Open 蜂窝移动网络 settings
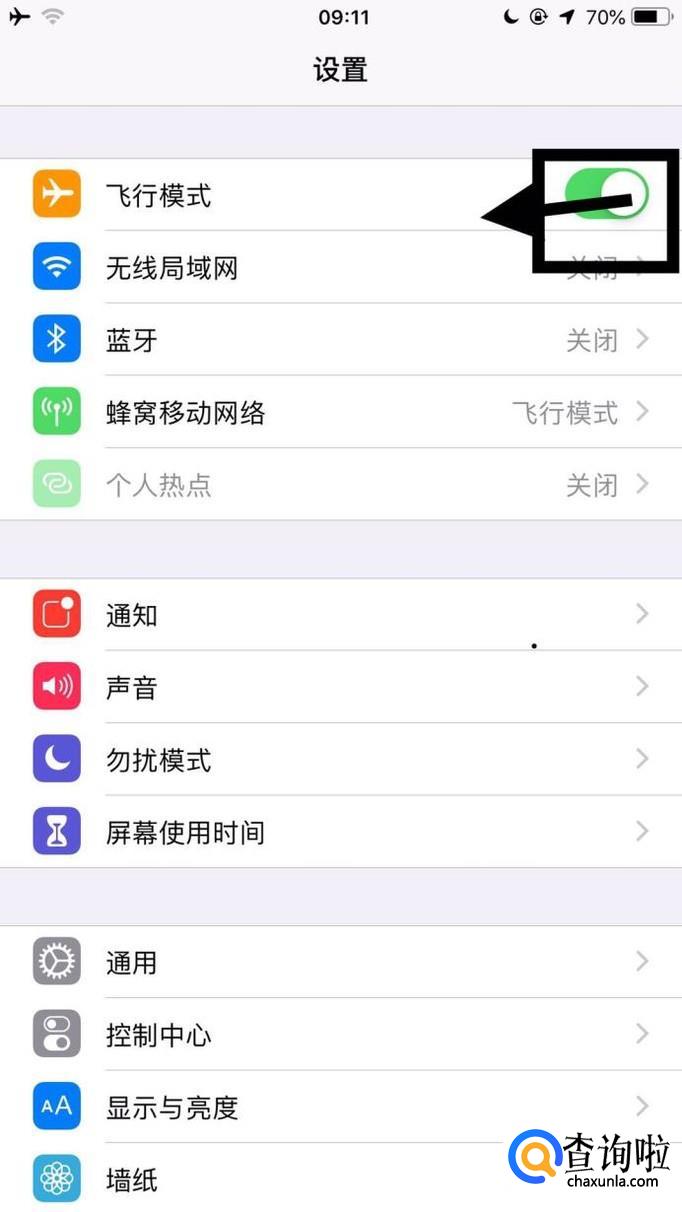 [340, 413]
